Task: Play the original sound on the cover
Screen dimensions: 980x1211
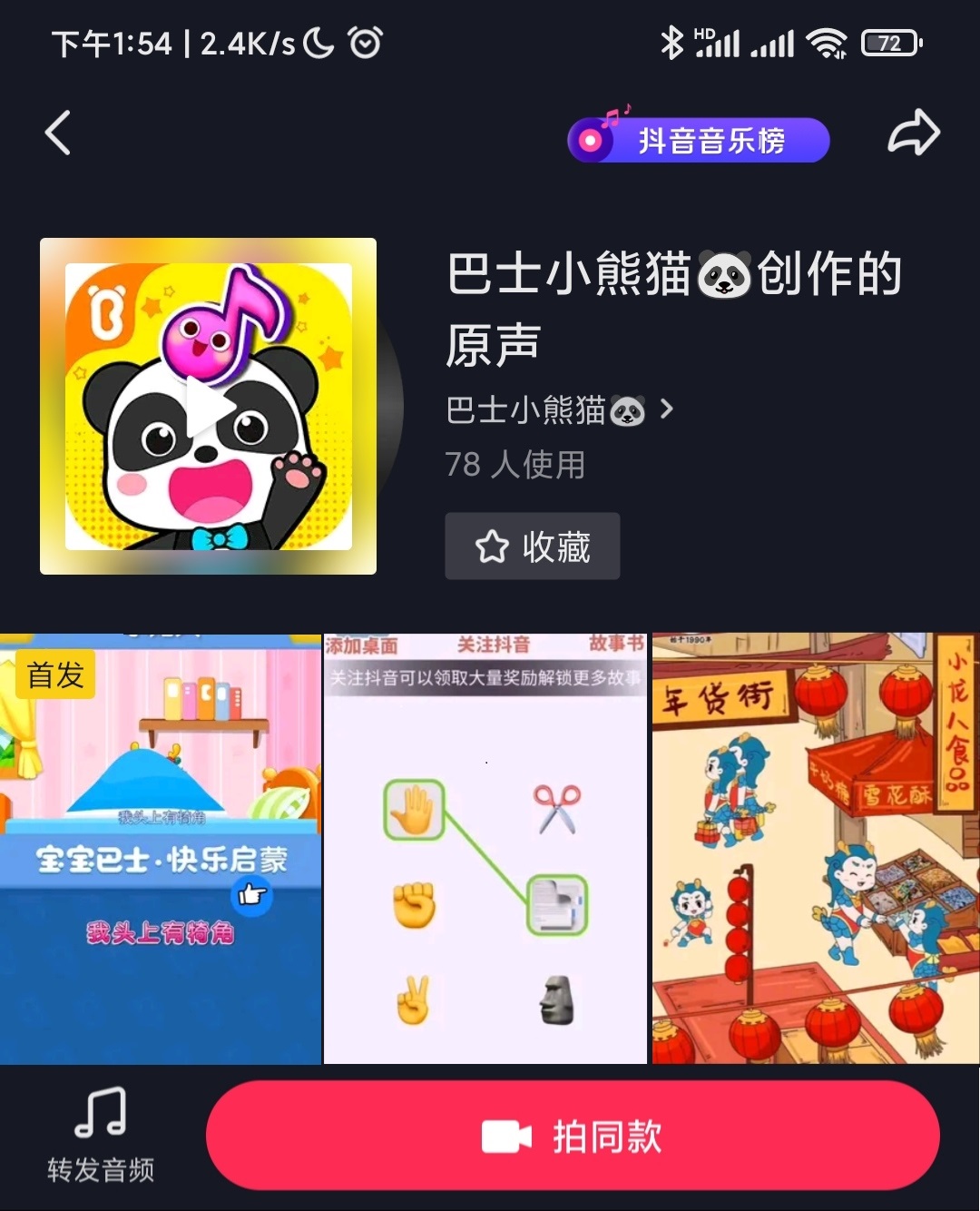Action: click(x=208, y=406)
